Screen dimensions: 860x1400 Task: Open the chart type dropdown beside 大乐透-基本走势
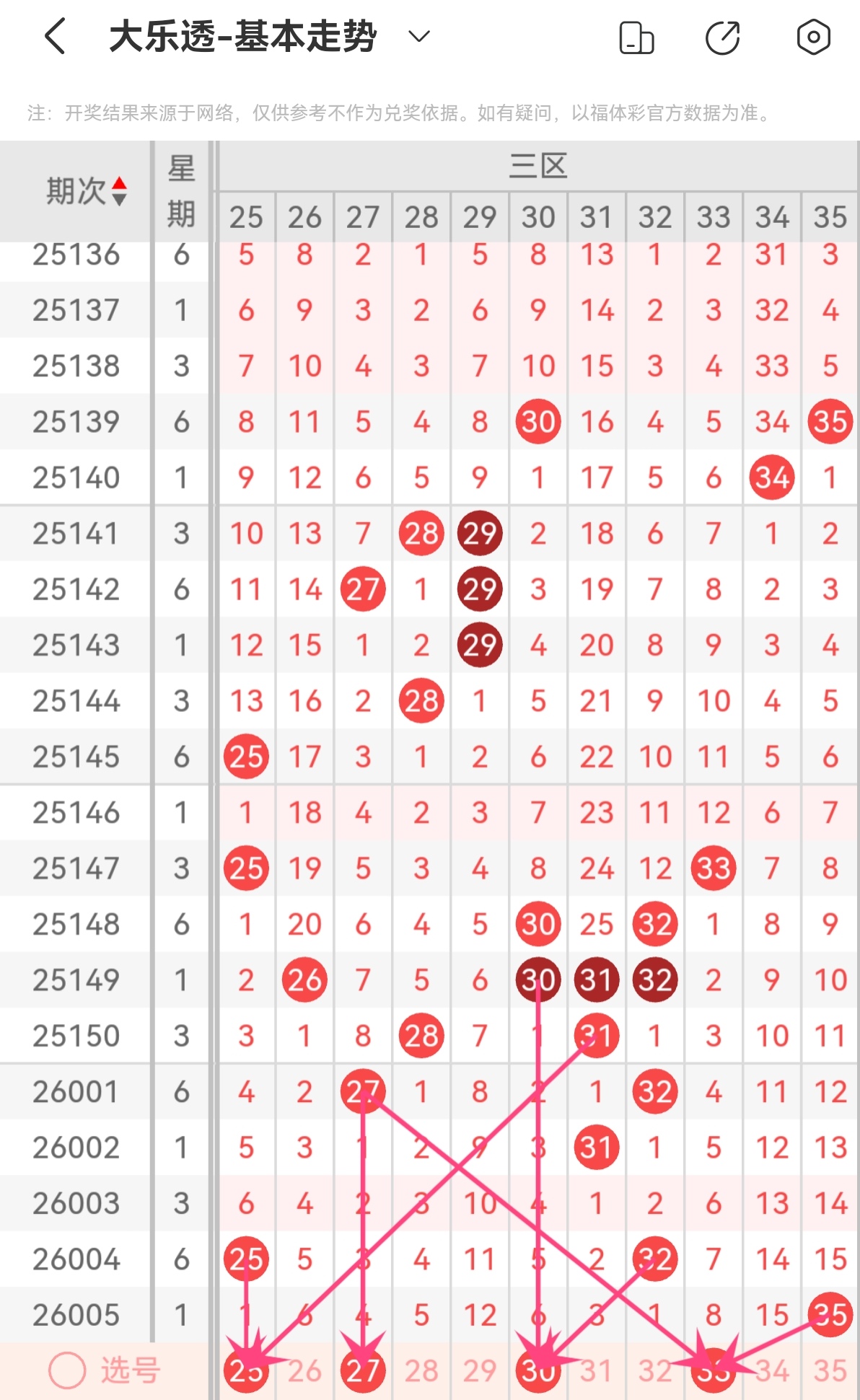pyautogui.click(x=418, y=35)
